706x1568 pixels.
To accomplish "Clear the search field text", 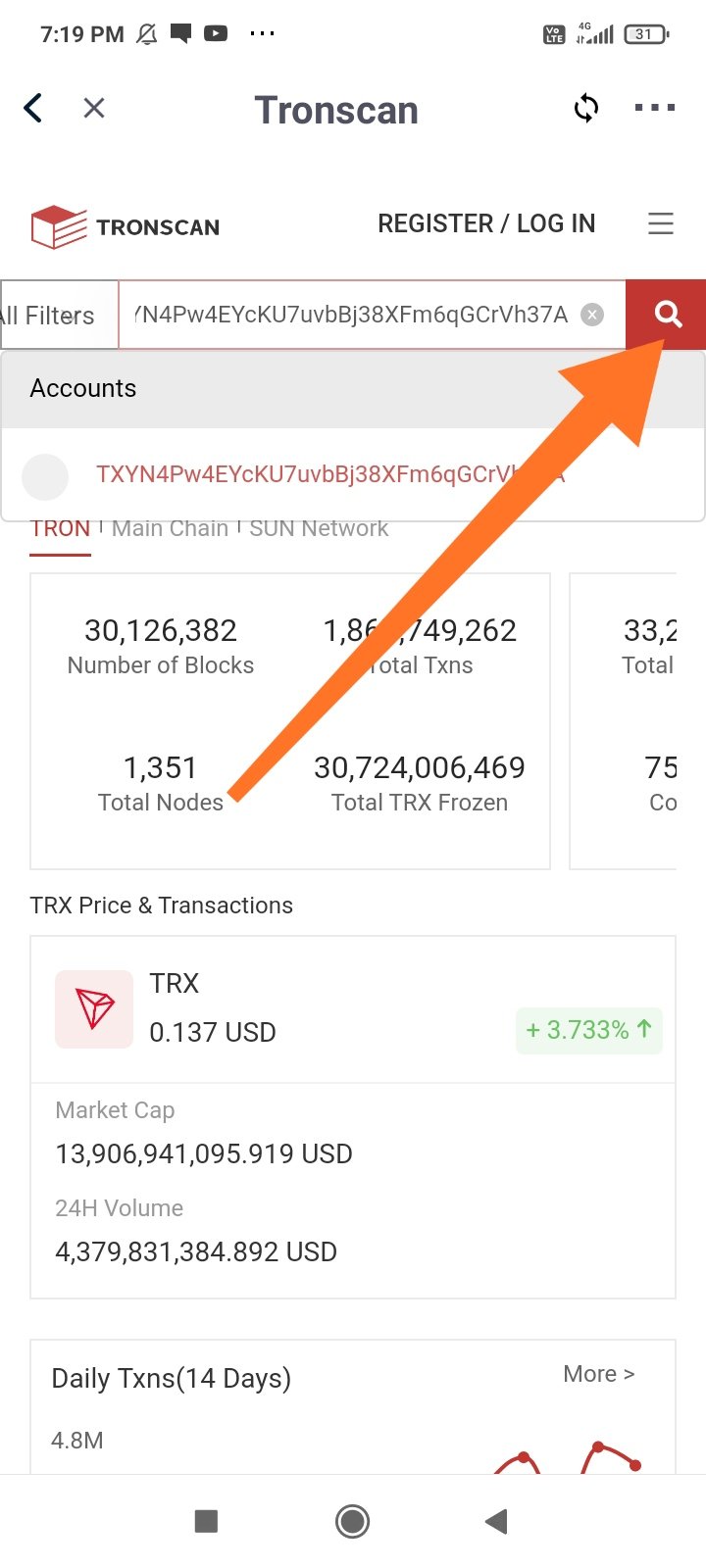I will 592,315.
